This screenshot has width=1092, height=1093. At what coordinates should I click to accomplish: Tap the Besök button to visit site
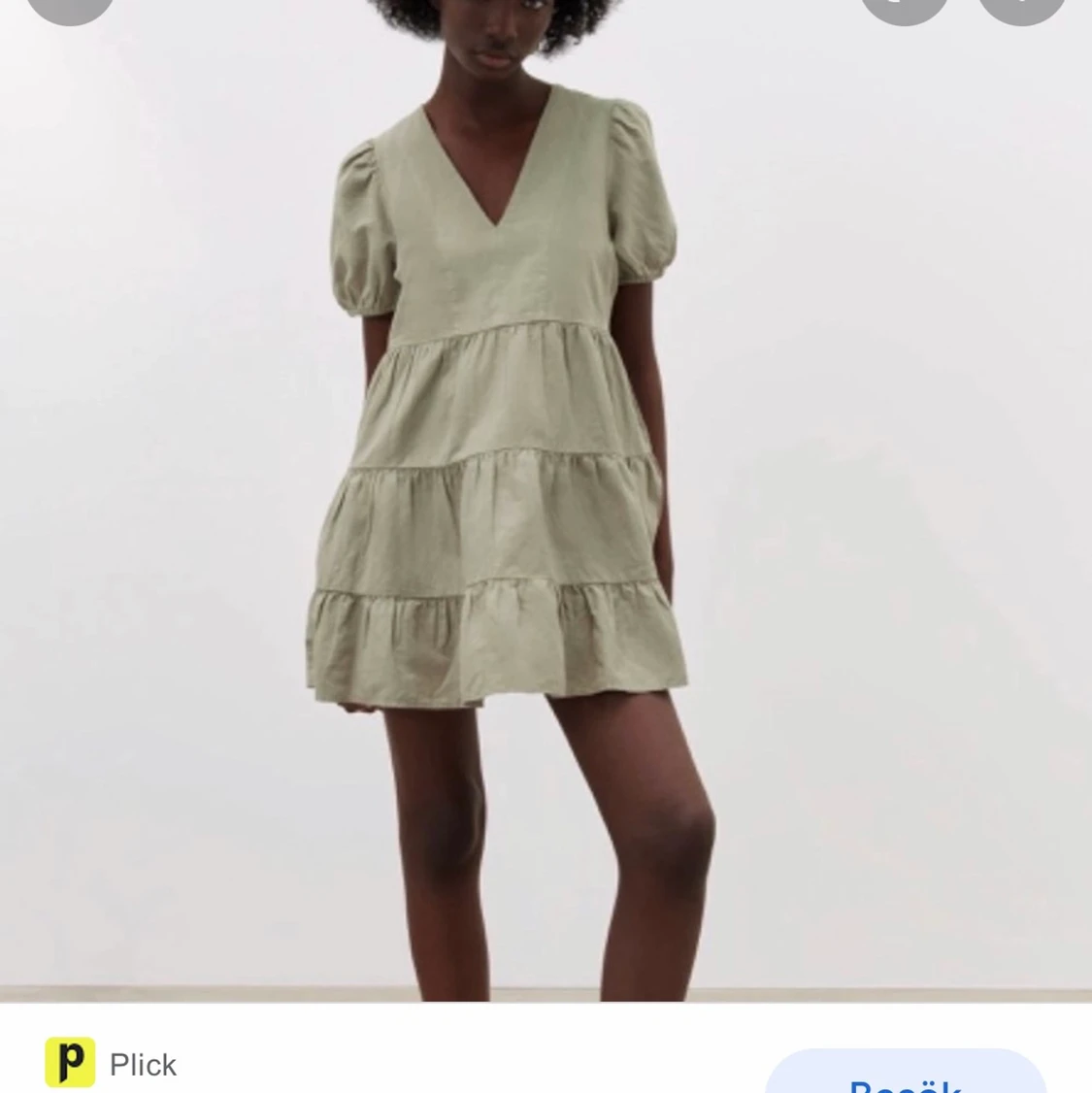pos(905,1076)
